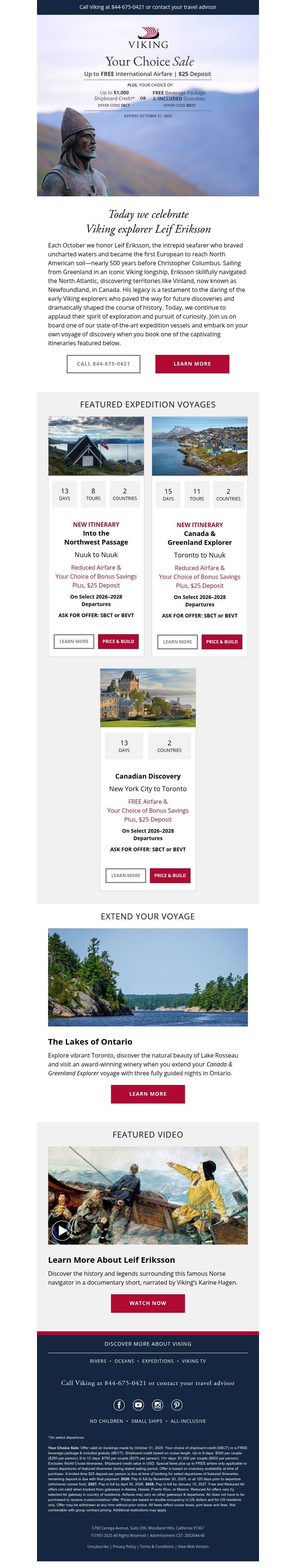
Task: Open Viking's Pinterest page
Action: coord(177,1405)
